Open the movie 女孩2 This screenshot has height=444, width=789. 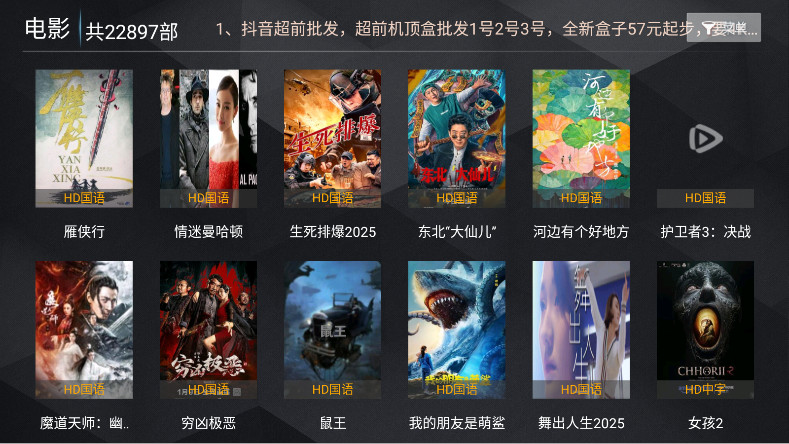(x=705, y=330)
